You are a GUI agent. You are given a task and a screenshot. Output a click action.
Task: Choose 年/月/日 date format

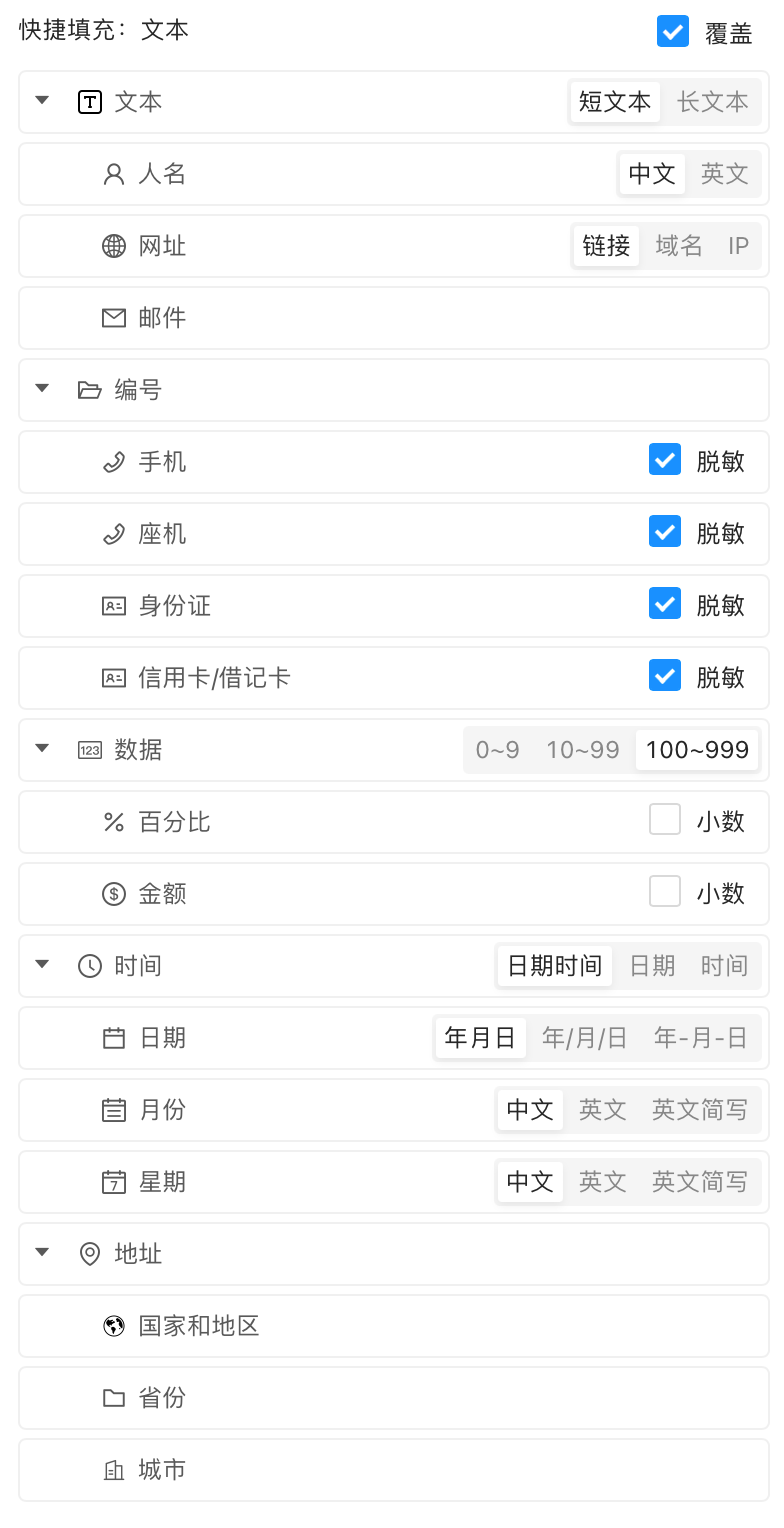pyautogui.click(x=584, y=1038)
